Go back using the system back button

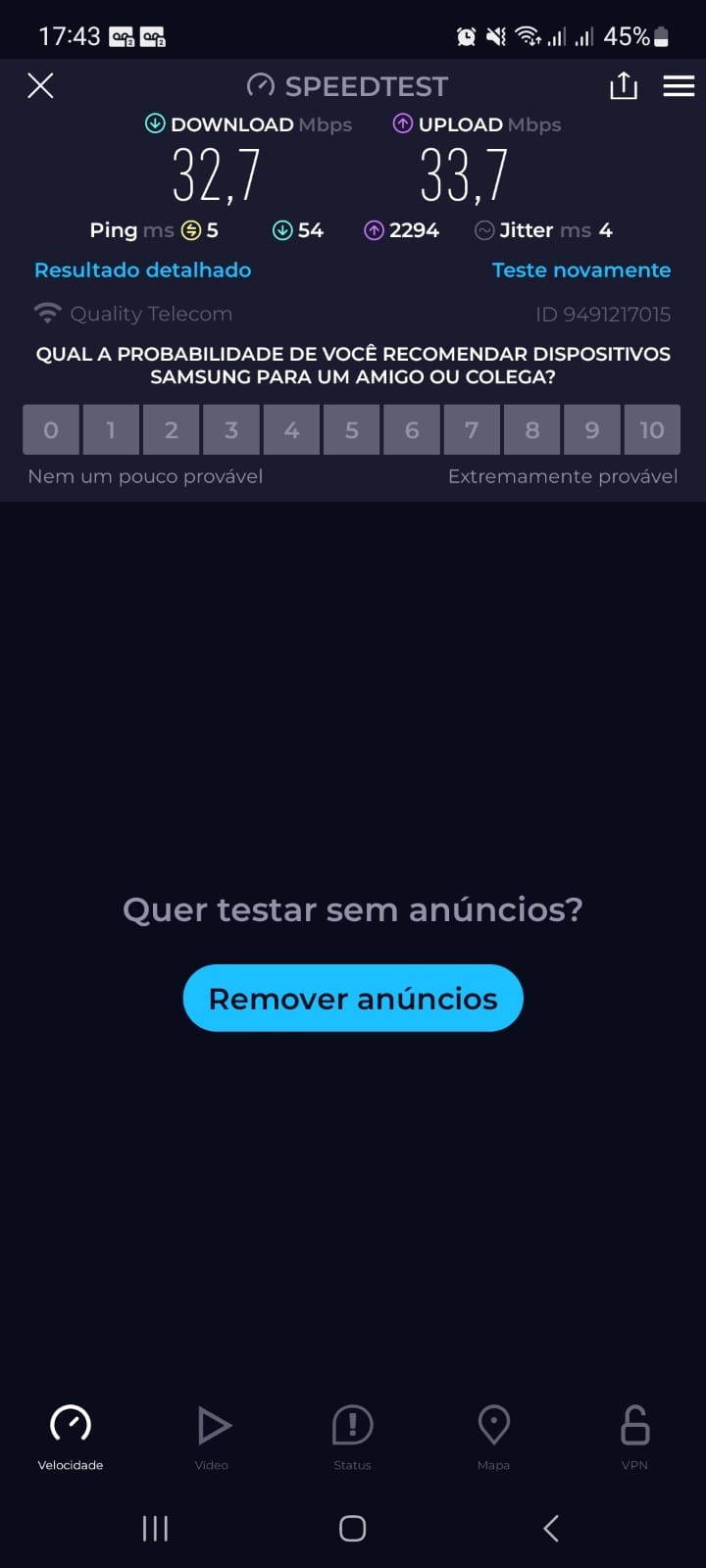551,1528
